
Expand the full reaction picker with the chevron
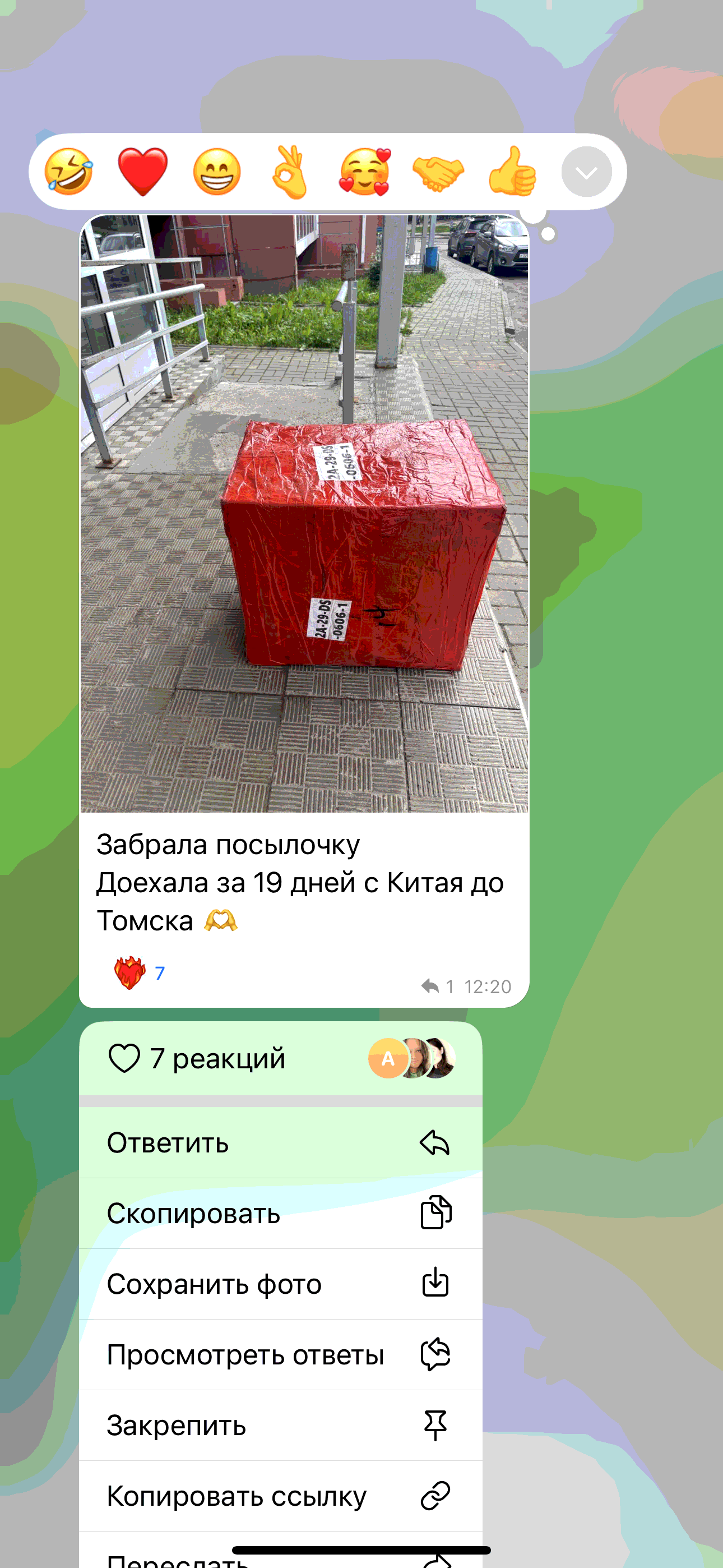click(586, 172)
